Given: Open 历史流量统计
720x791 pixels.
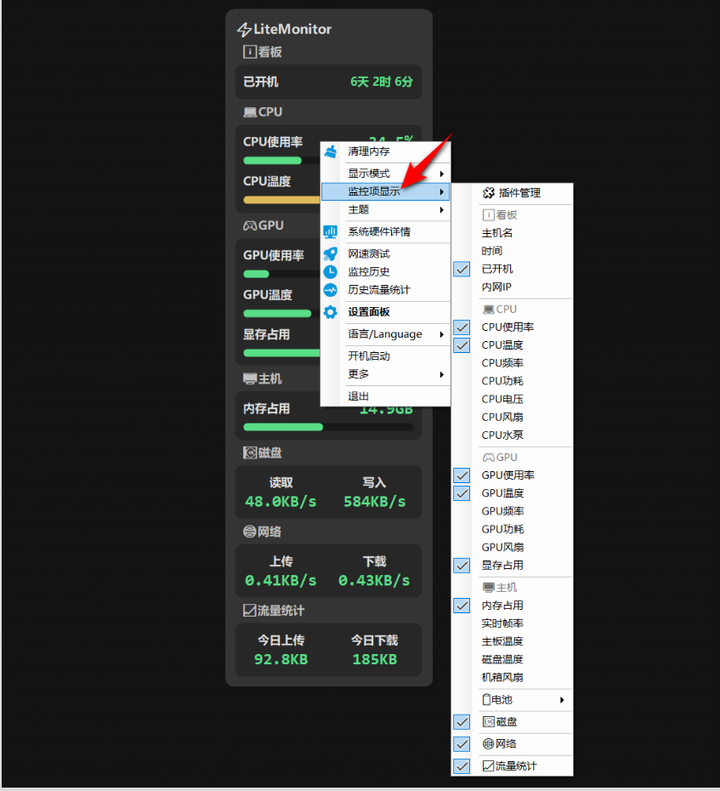Looking at the screenshot, I should (385, 290).
